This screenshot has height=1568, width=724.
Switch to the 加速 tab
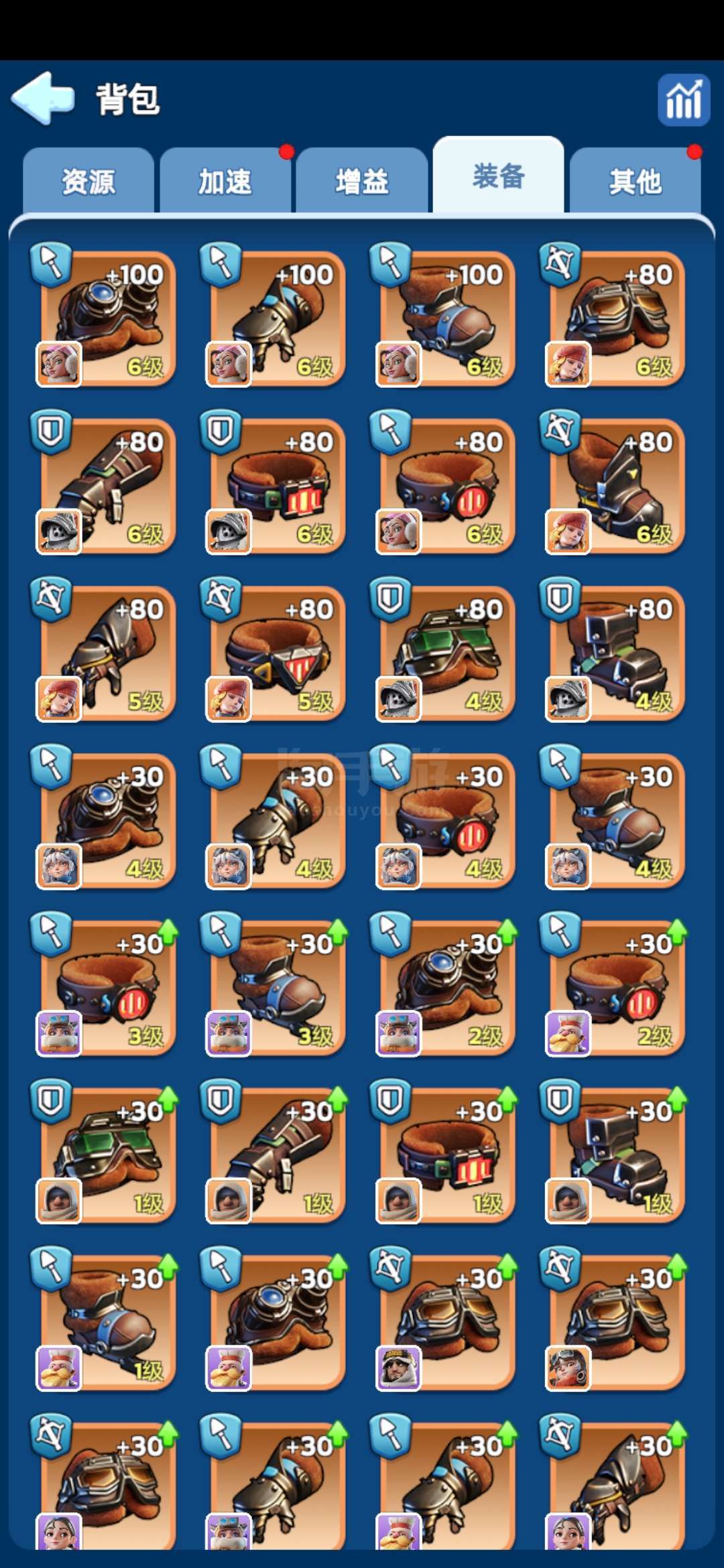point(225,181)
